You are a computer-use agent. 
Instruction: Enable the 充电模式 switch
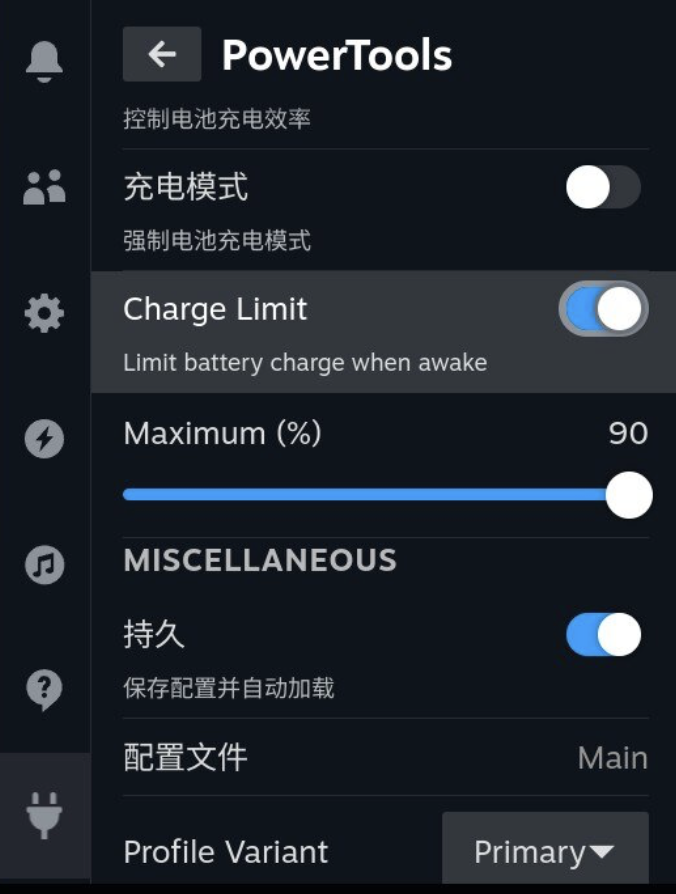point(603,187)
